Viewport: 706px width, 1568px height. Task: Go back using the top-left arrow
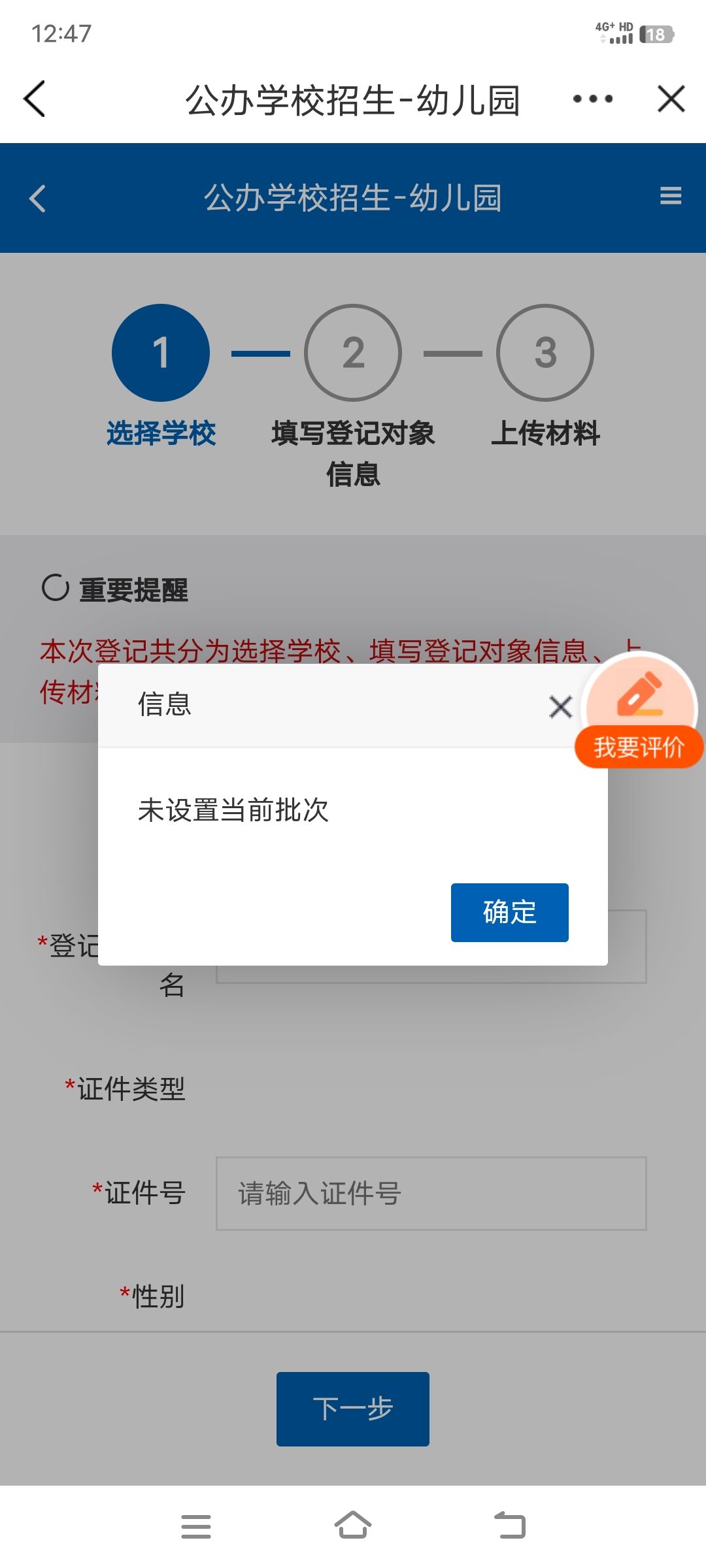(x=35, y=99)
